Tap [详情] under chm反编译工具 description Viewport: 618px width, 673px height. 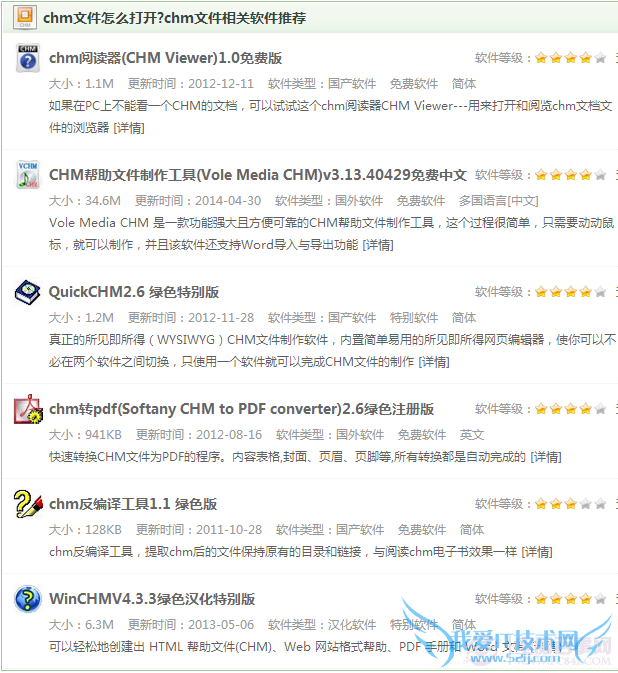pyautogui.click(x=537, y=552)
